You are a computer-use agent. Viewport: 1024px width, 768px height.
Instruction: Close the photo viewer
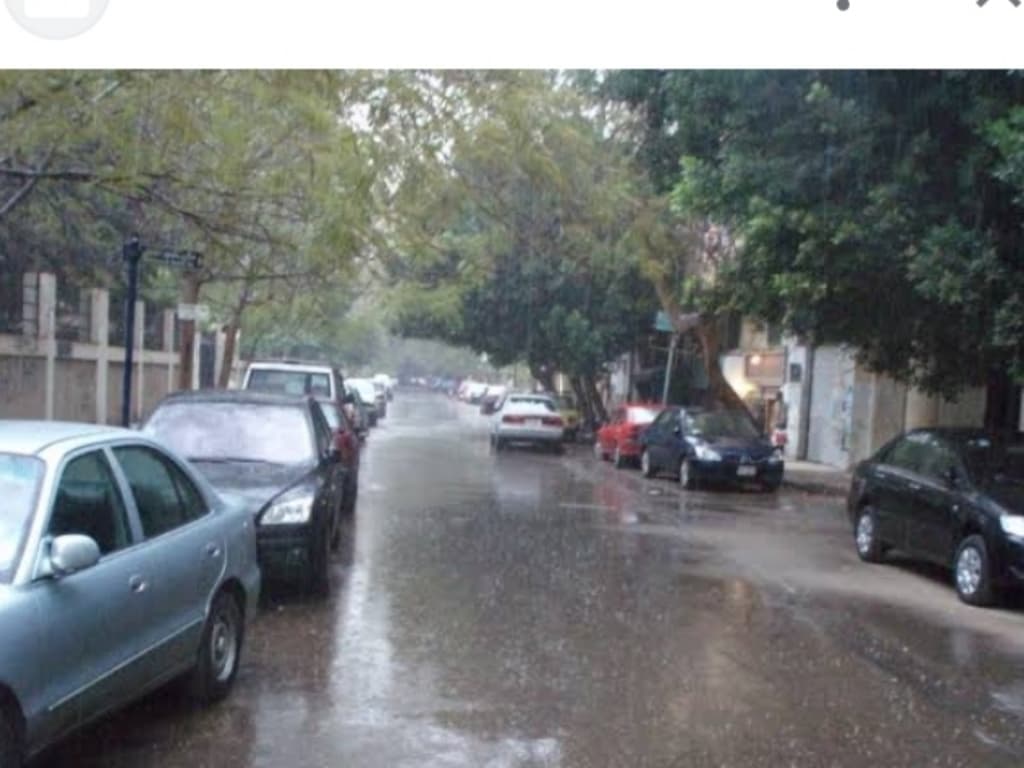(998, 3)
